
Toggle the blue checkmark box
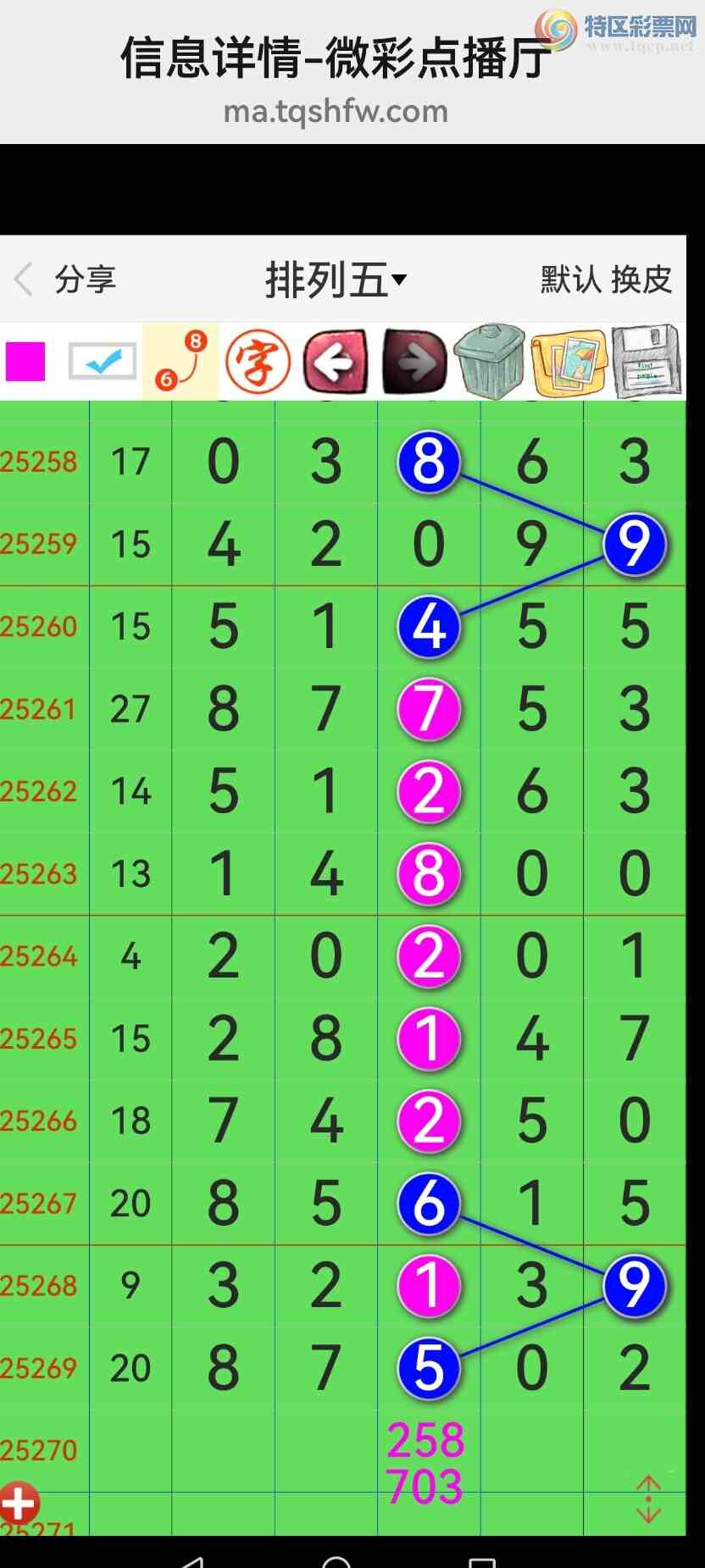[x=102, y=362]
